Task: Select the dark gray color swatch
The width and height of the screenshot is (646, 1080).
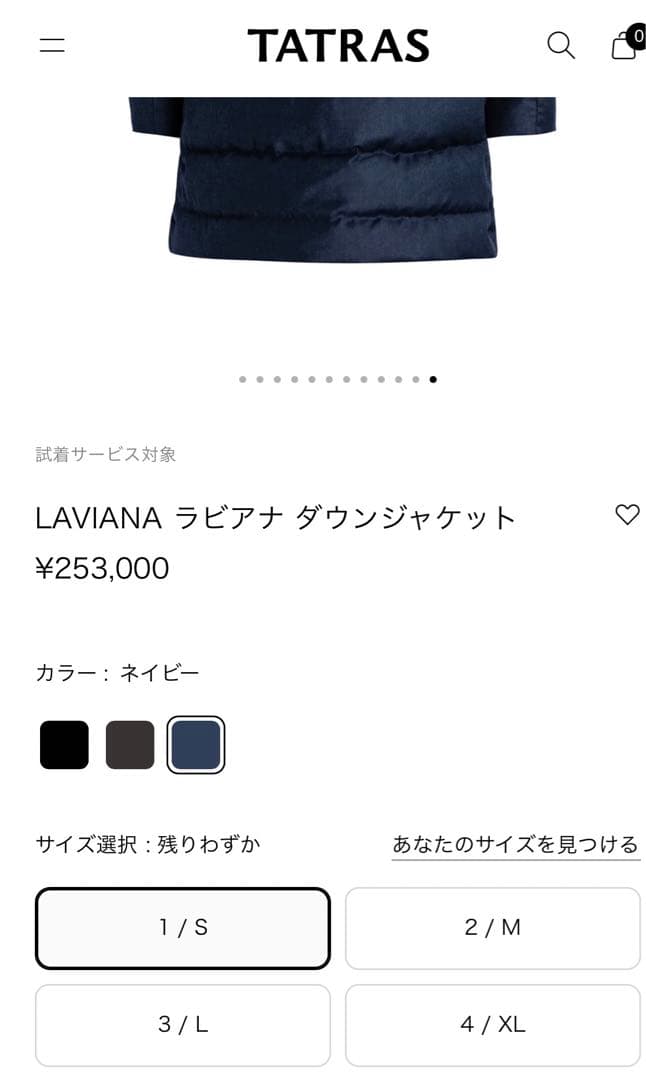Action: click(129, 745)
